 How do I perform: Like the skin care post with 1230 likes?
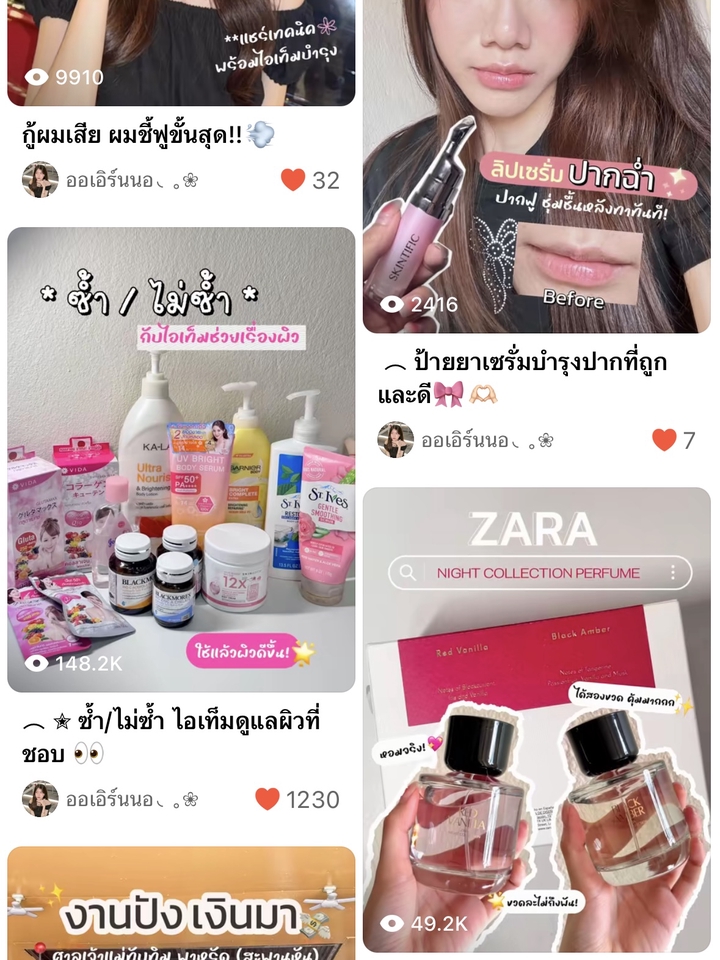tap(268, 799)
